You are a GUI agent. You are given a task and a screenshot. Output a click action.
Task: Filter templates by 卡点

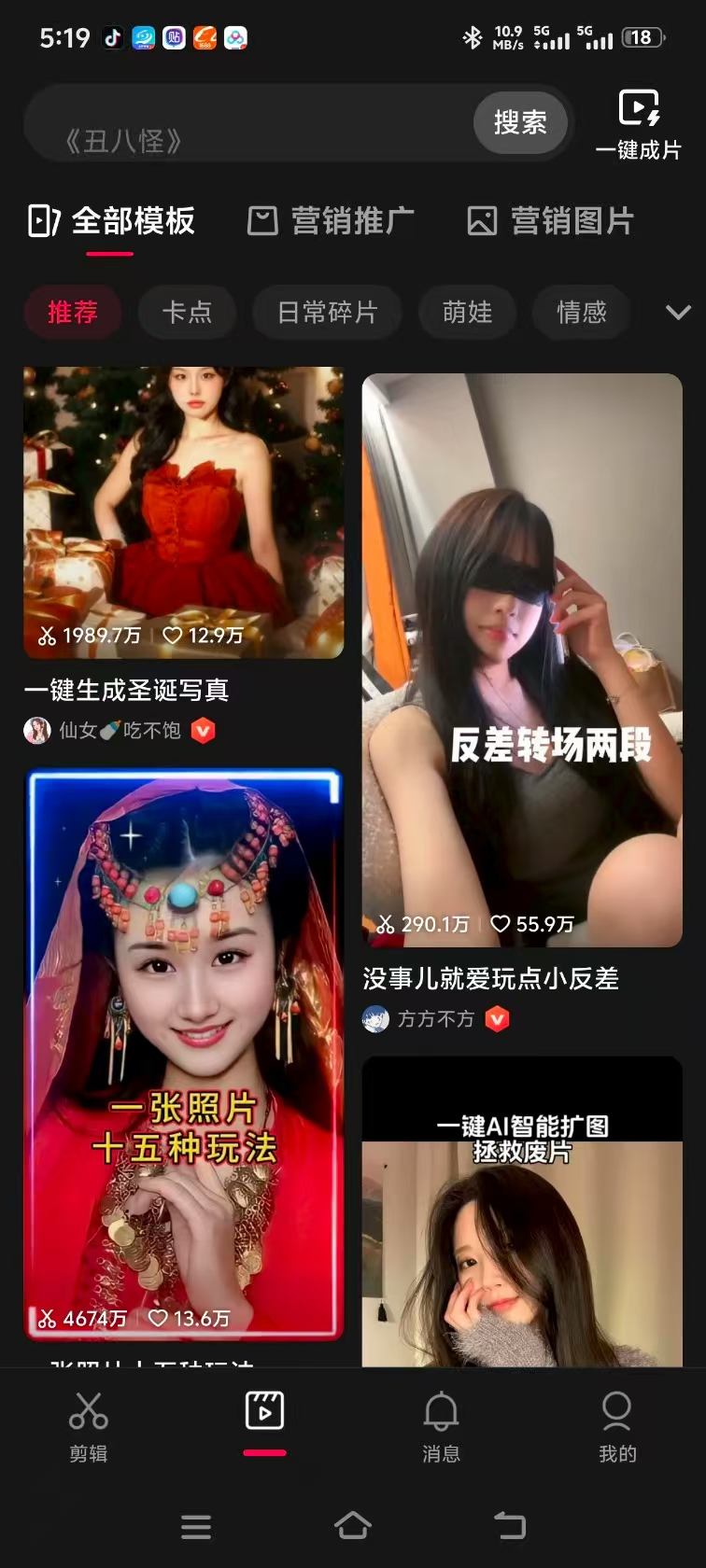pos(187,312)
